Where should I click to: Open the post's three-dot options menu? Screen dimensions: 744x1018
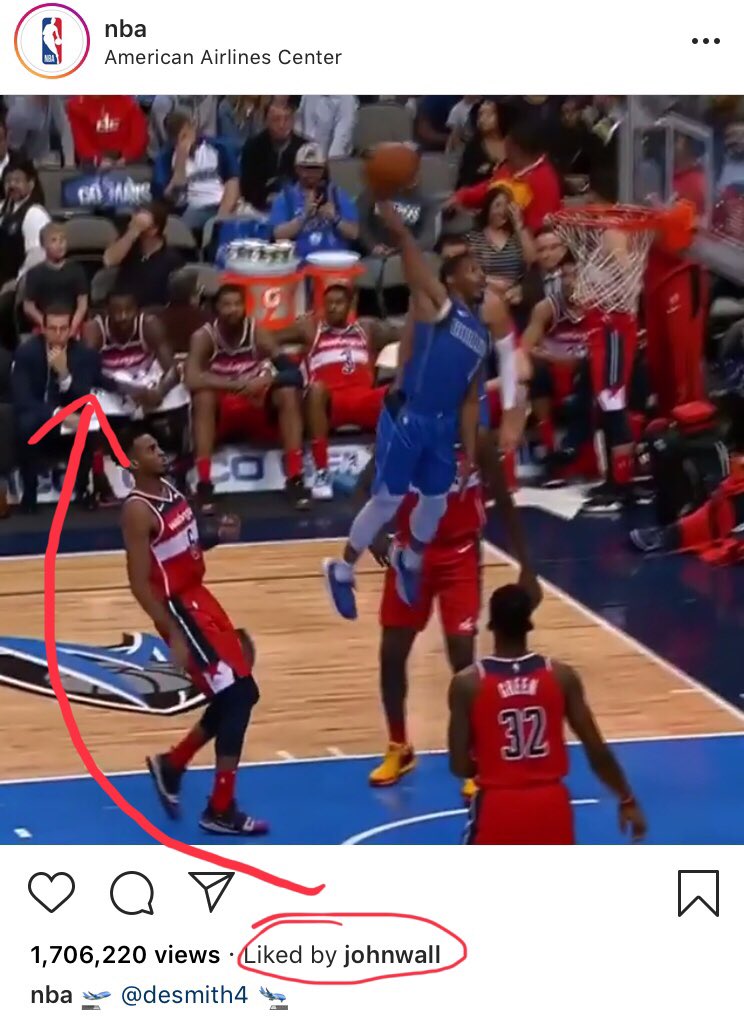705,41
